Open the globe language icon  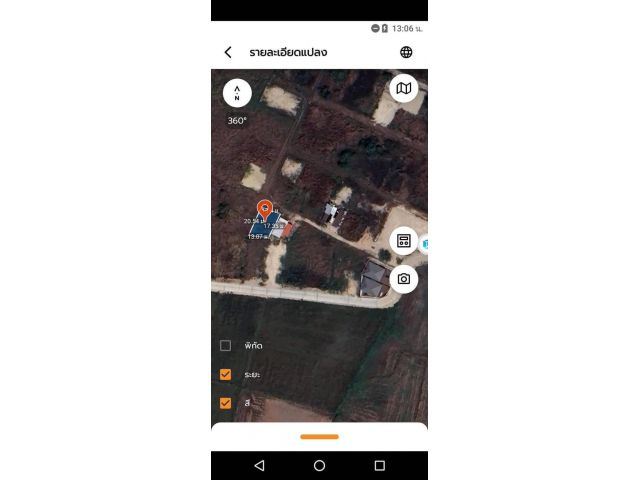(x=406, y=52)
